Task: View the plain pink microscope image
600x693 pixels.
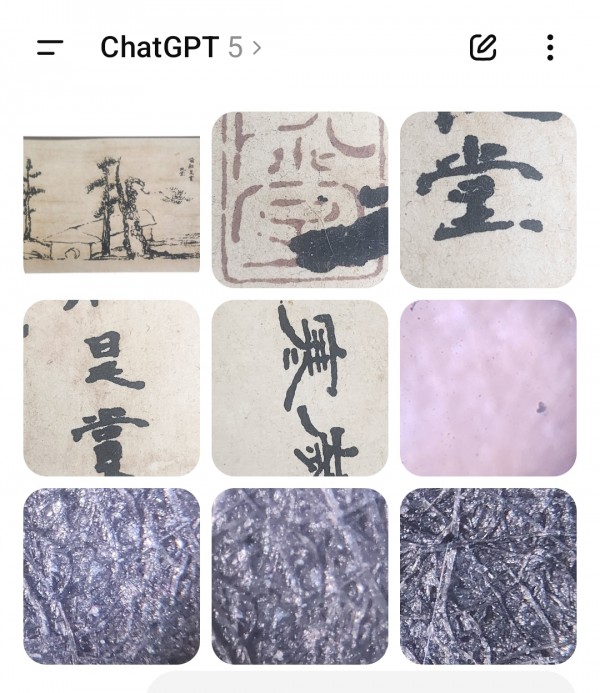Action: [x=488, y=387]
